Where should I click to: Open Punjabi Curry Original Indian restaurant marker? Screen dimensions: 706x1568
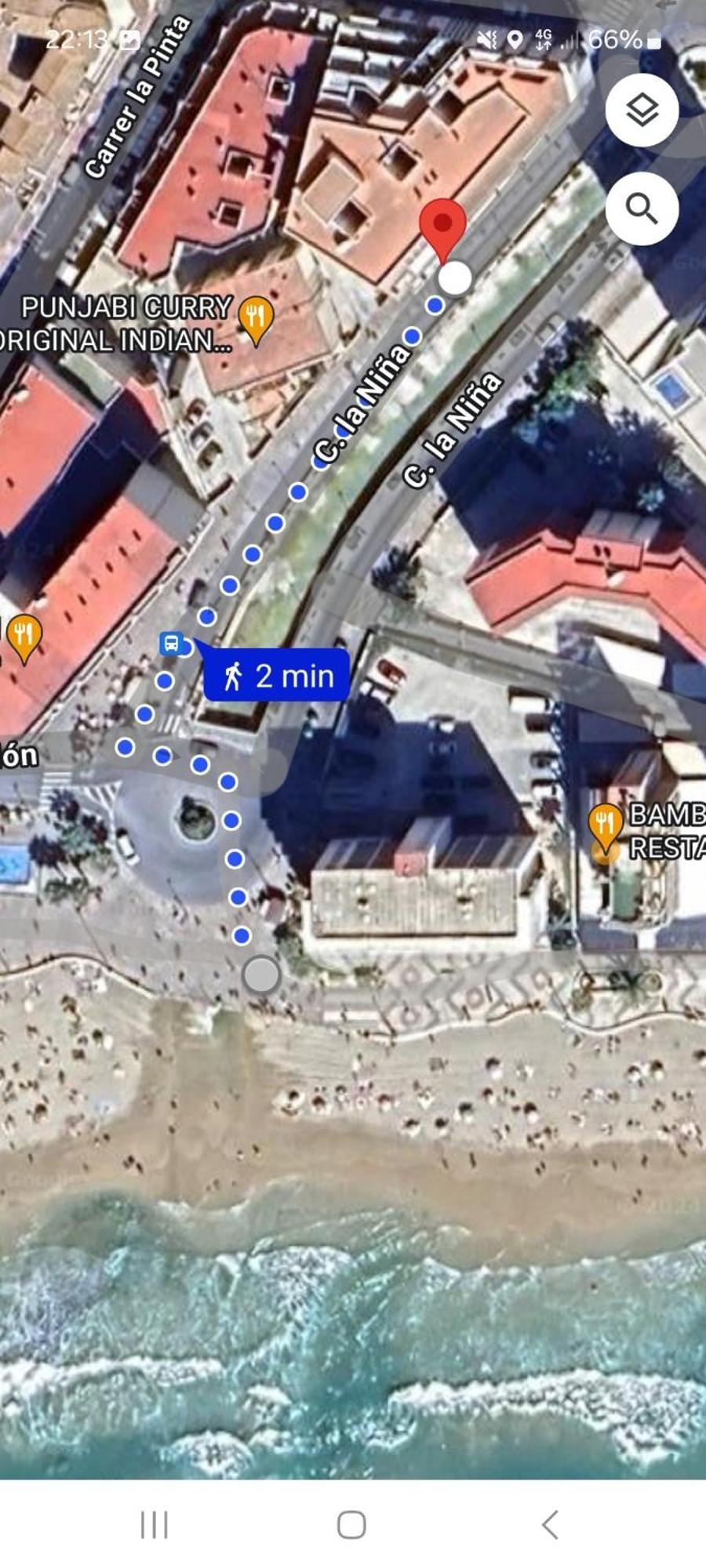255,318
